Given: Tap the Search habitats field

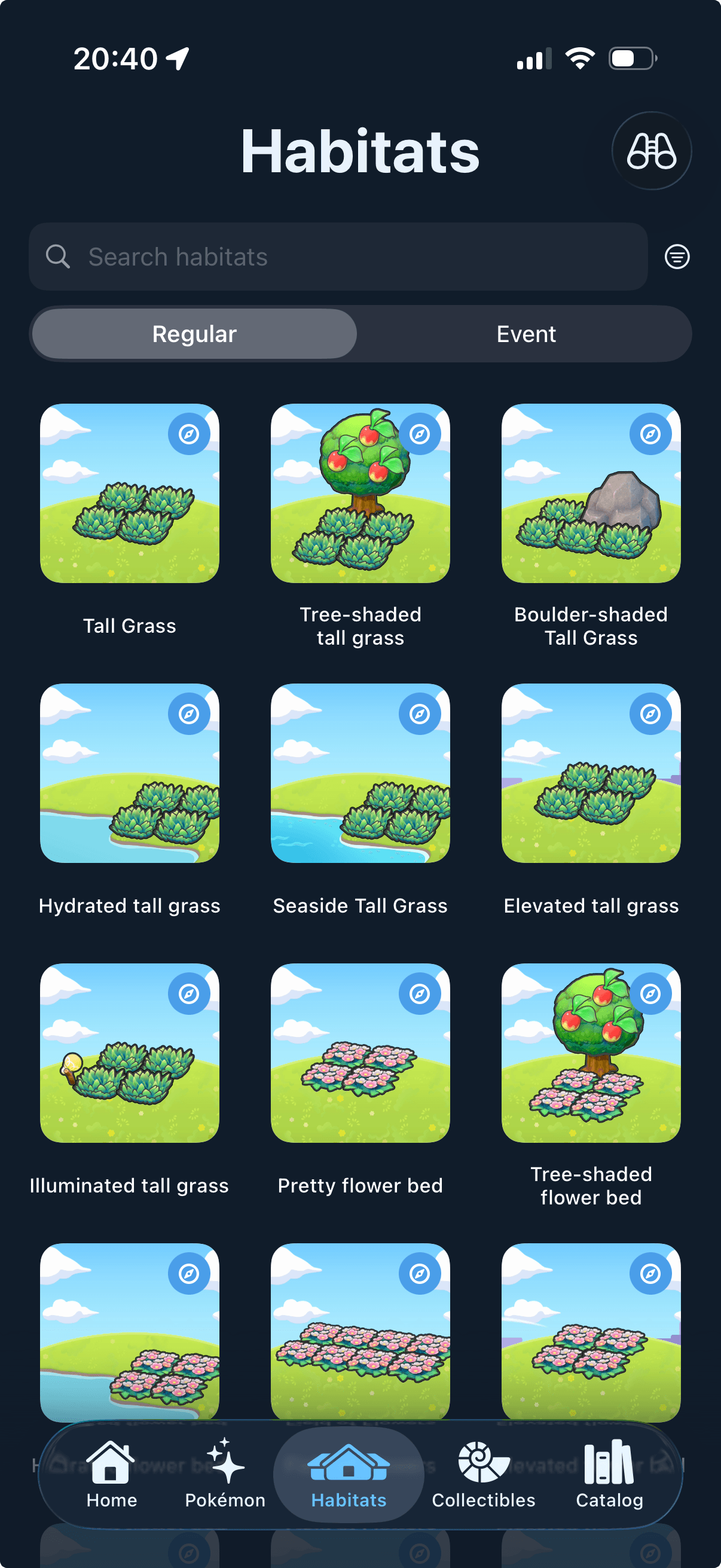Looking at the screenshot, I should (338, 257).
